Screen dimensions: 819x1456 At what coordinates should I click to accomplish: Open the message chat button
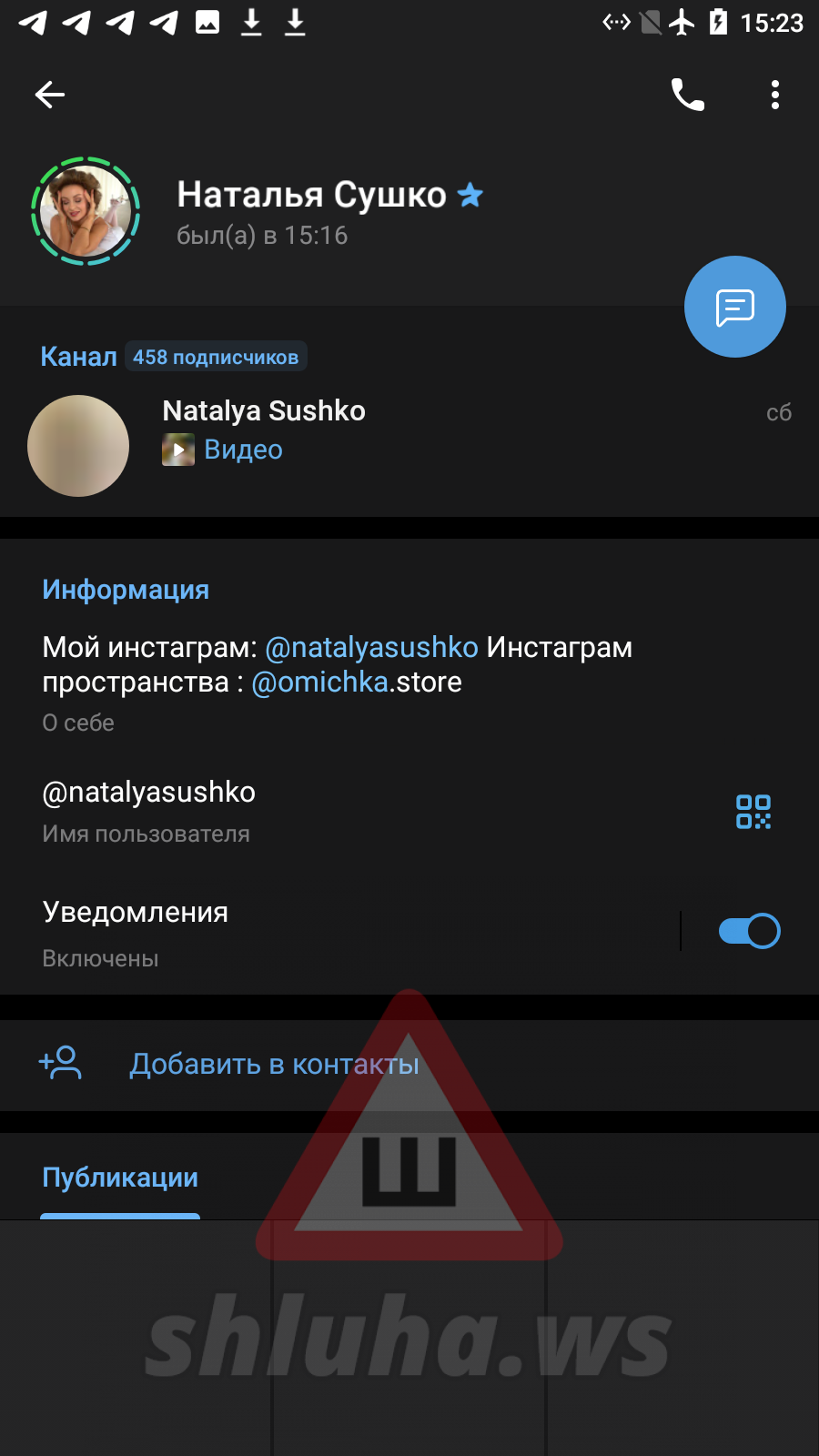(734, 307)
